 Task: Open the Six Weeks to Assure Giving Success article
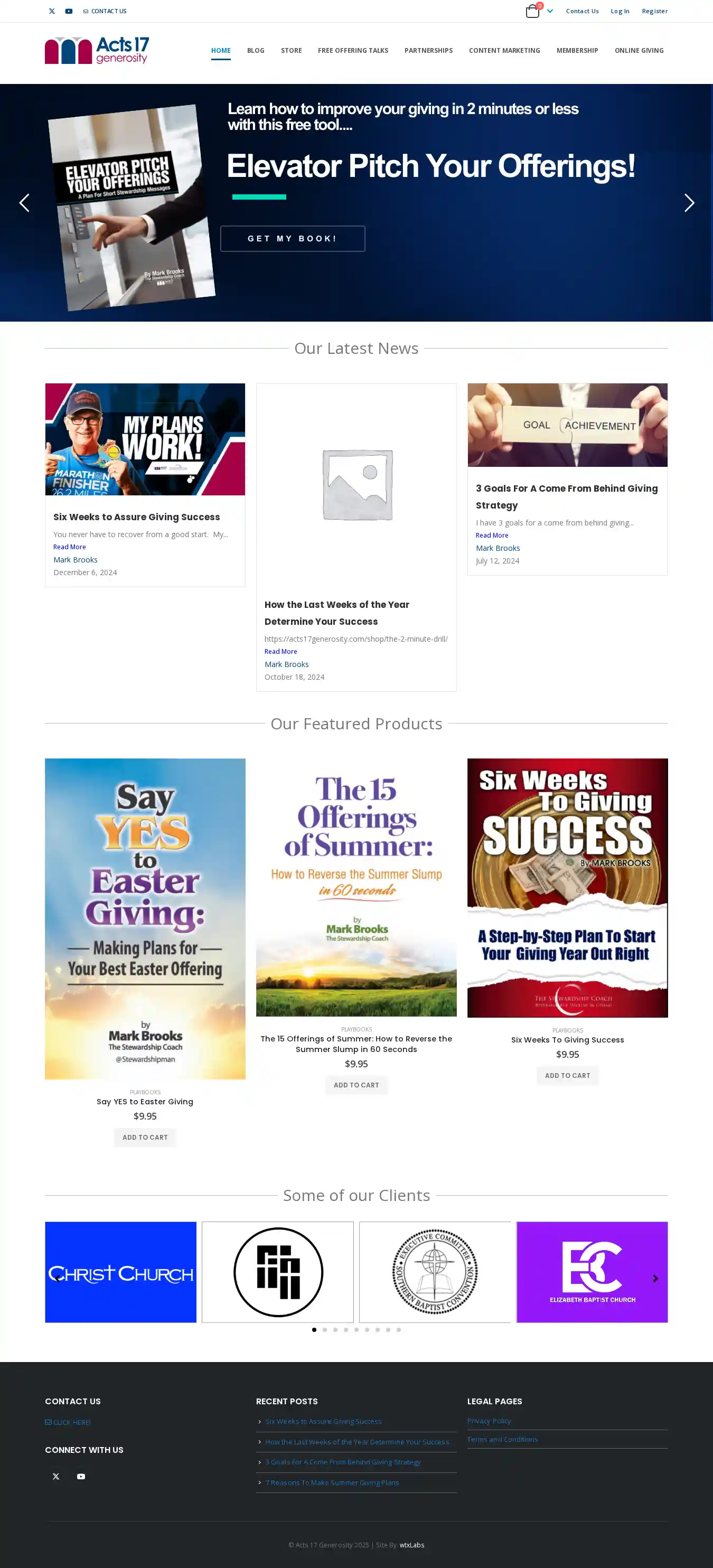coord(136,517)
